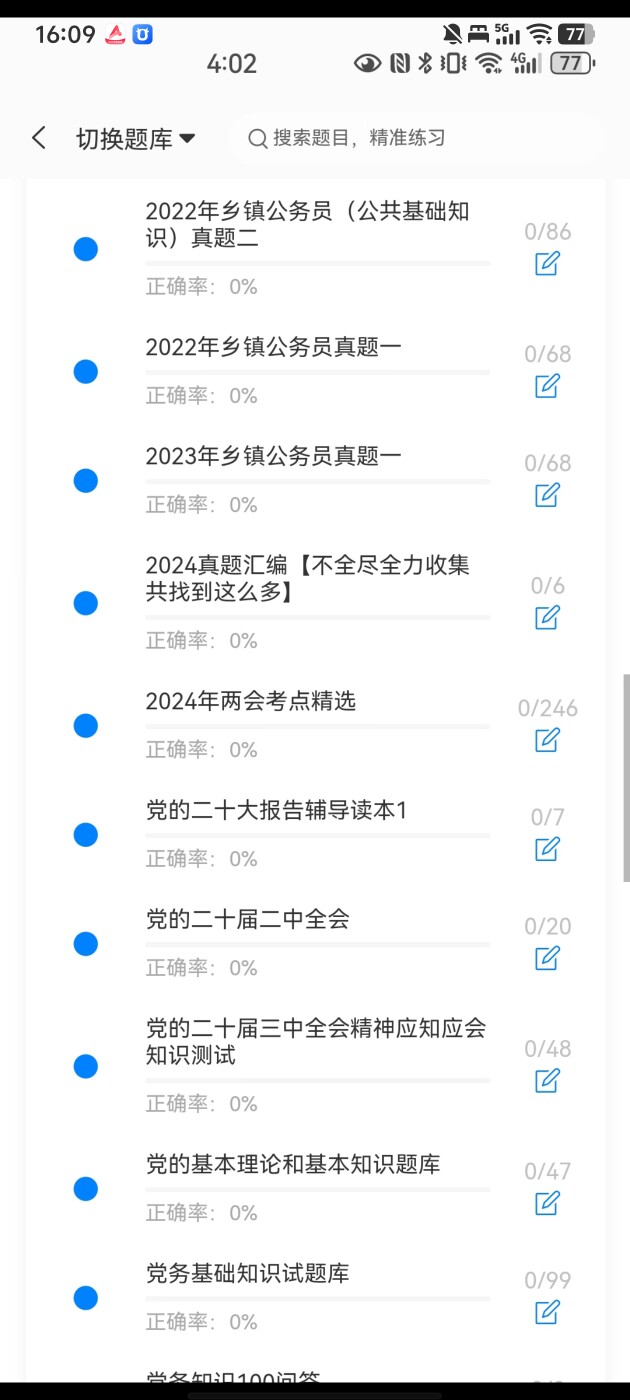630x1400 pixels.
Task: Open 2022年乡镇公务员（公共基础知识）真题二
Action: 307,225
